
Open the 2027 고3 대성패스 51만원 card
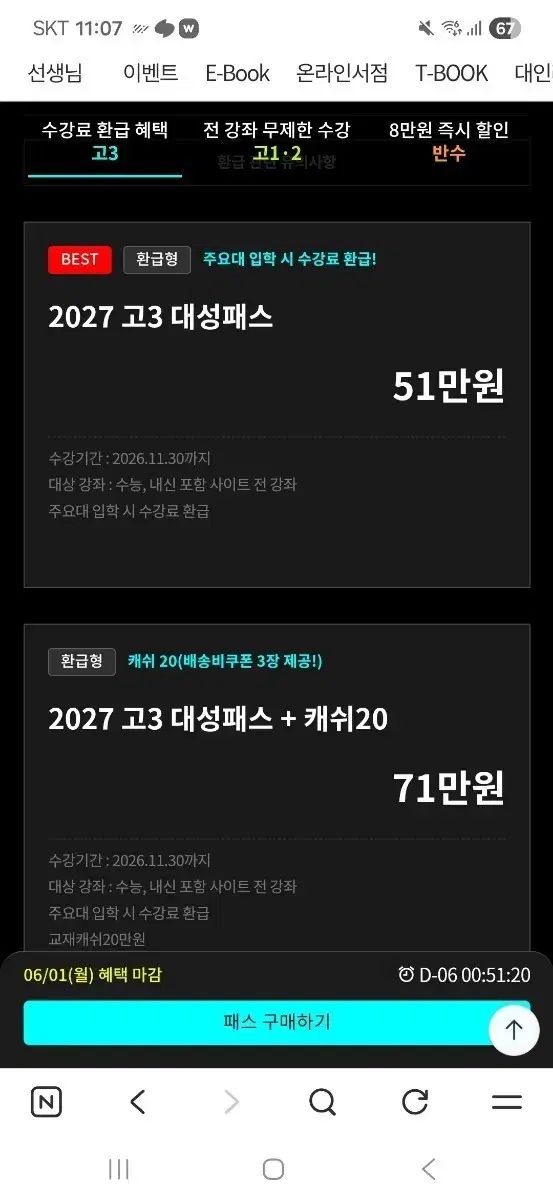pos(277,405)
